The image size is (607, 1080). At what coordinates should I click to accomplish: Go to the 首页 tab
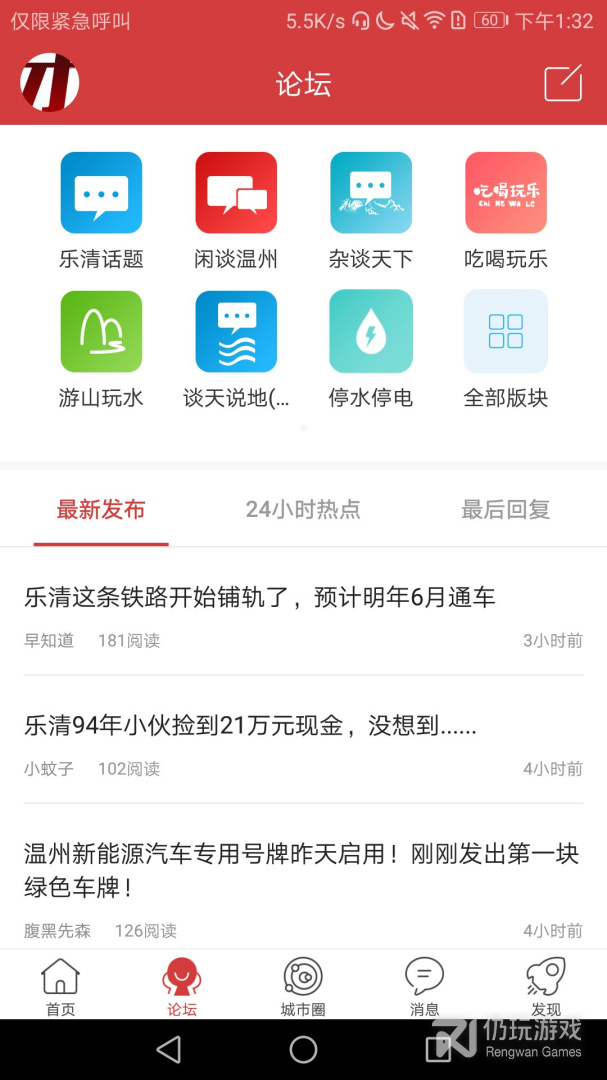tap(61, 986)
